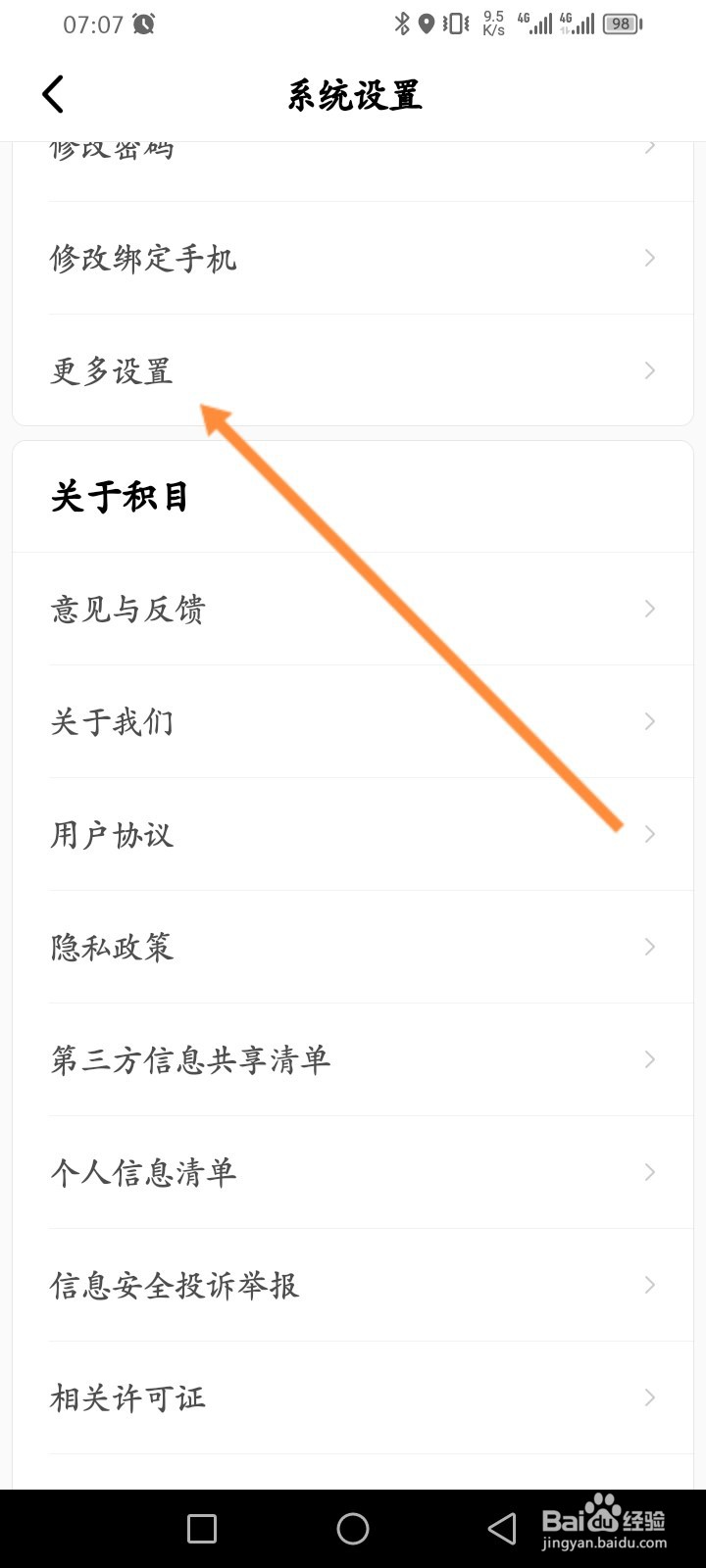The width and height of the screenshot is (706, 1568).
Task: Open the 隐私政策 page
Action: click(111, 948)
